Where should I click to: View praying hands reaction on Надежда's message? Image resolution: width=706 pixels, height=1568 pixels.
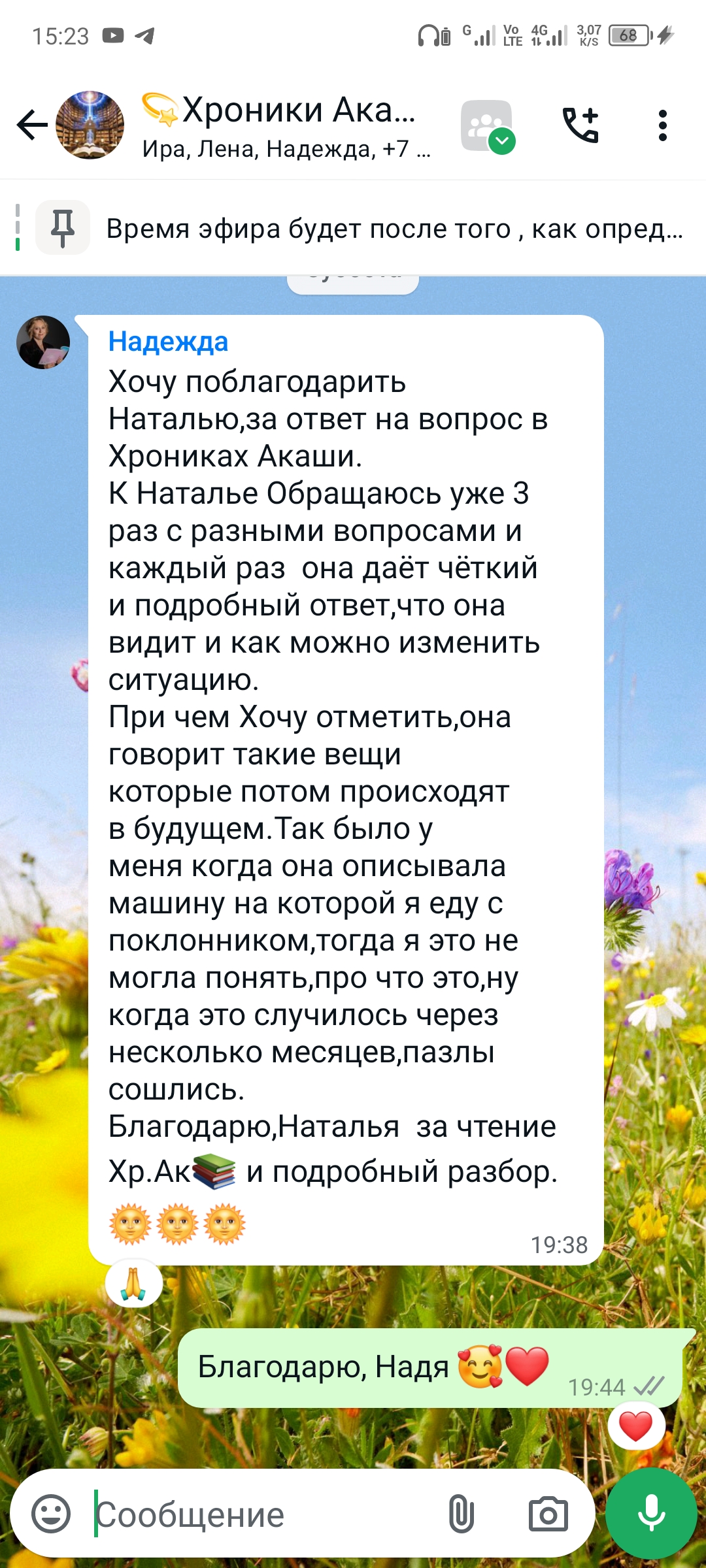coord(134,1283)
